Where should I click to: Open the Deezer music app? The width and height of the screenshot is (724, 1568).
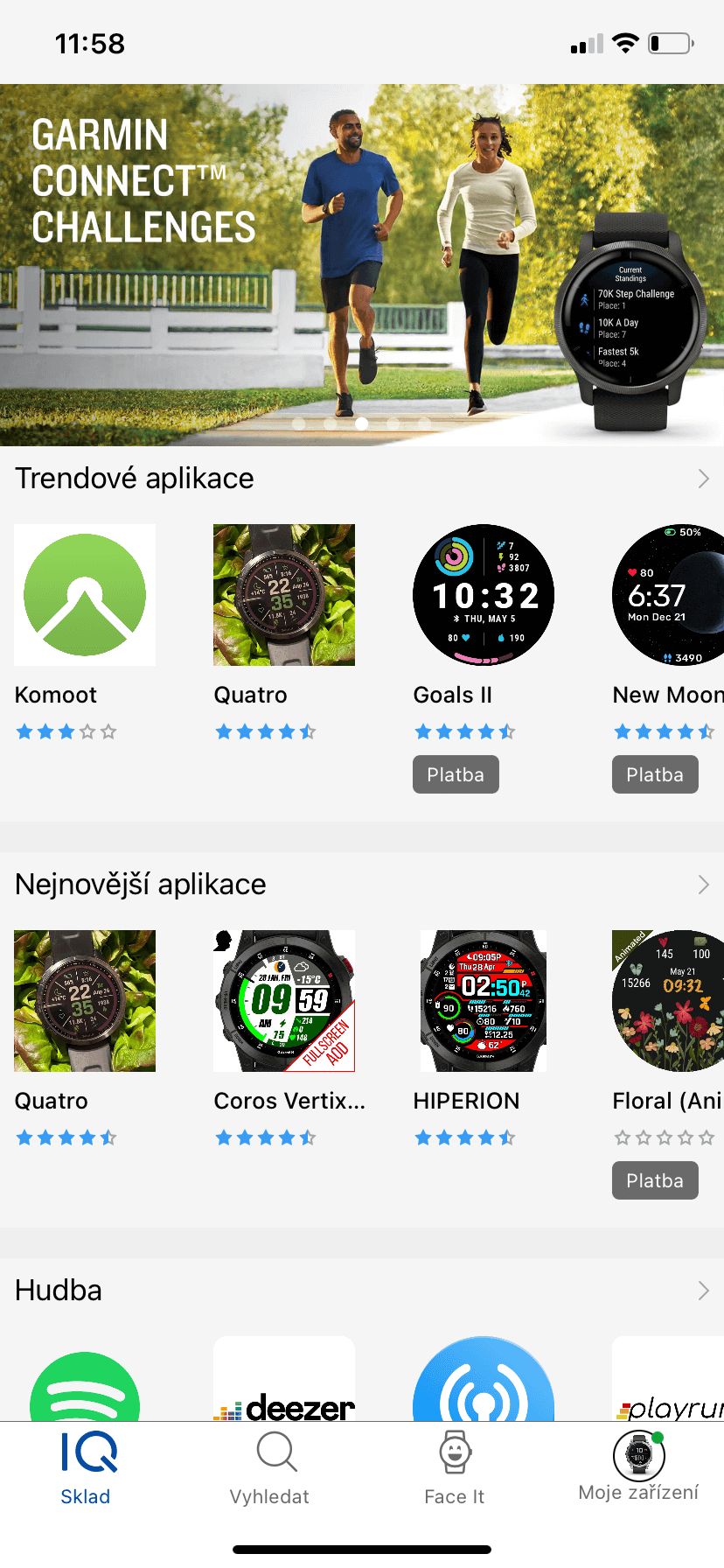pos(284,1379)
